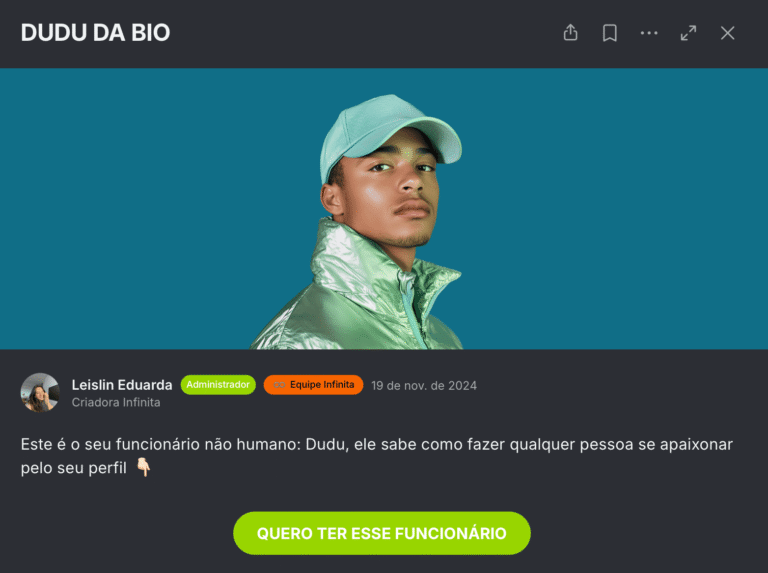768x573 pixels.
Task: Tap the Quero Ter Esse Funcionário button
Action: 381,533
